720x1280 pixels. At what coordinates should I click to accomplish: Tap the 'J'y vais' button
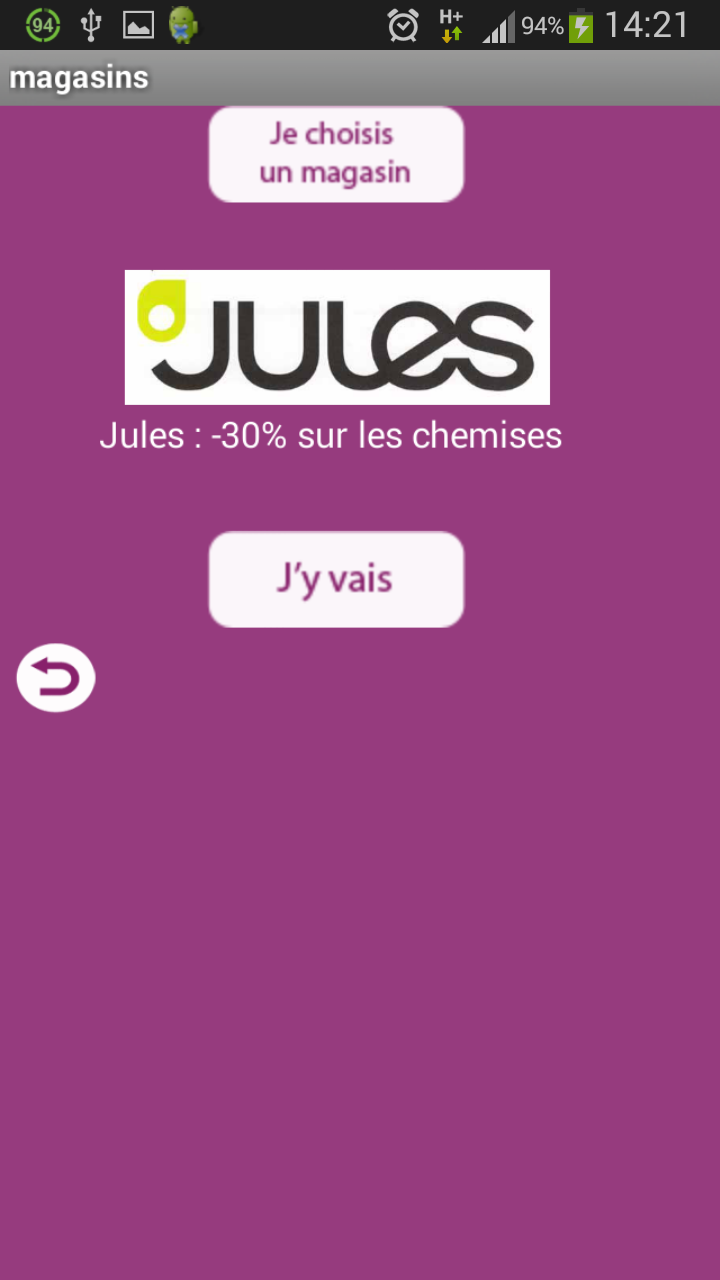point(336,579)
